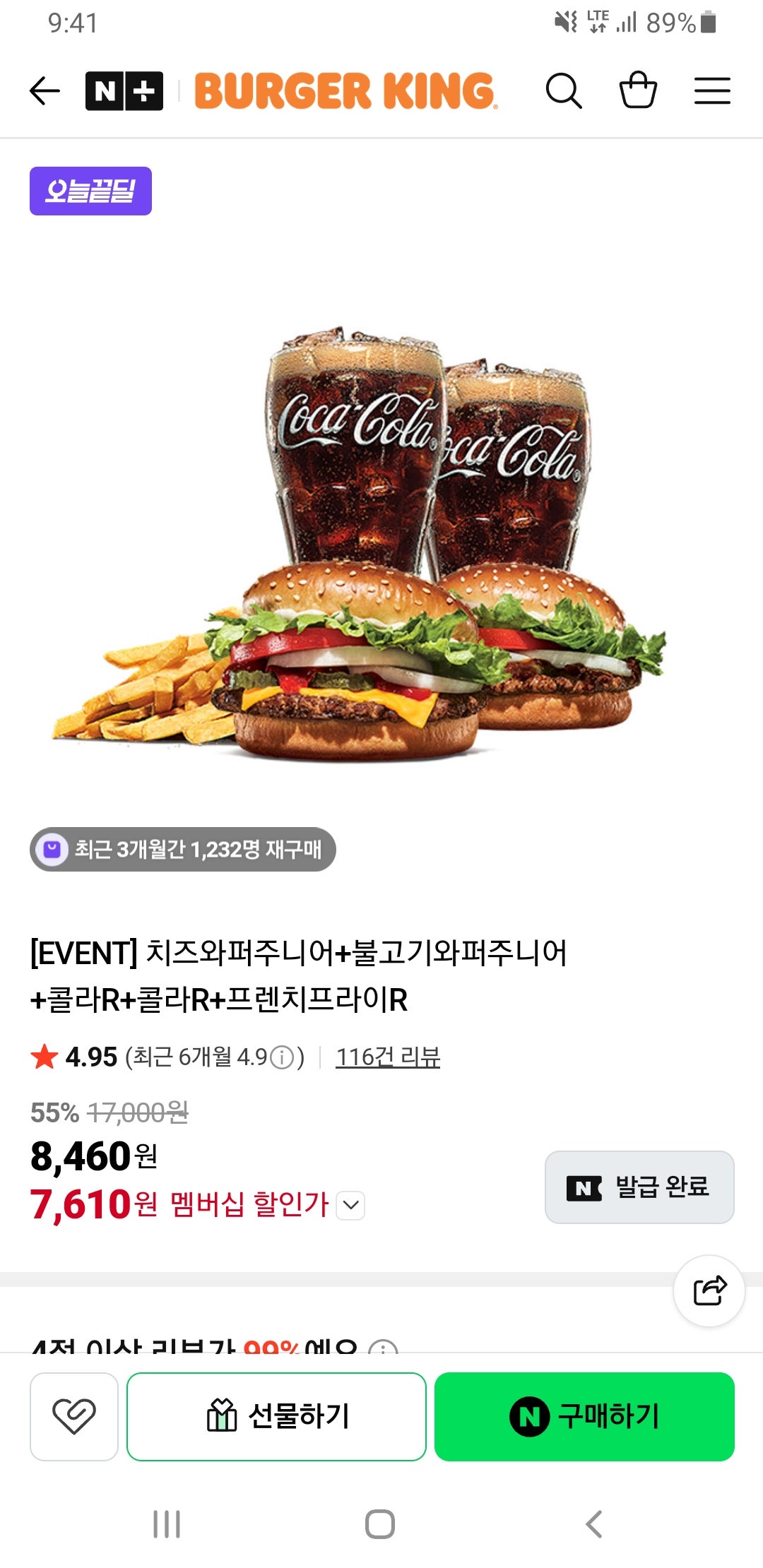Tap the gift box icon in 선물하기 button

click(220, 1415)
